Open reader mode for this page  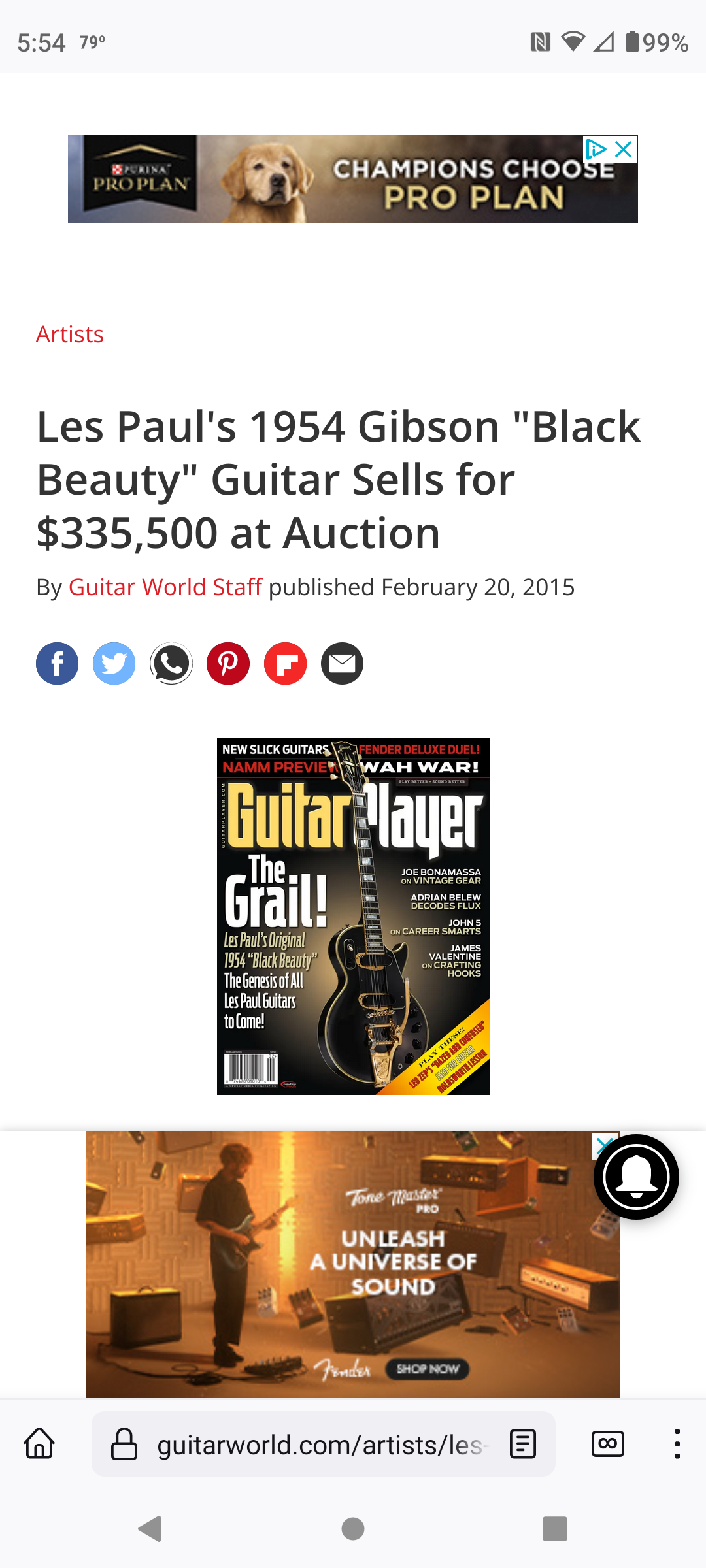[x=523, y=1444]
